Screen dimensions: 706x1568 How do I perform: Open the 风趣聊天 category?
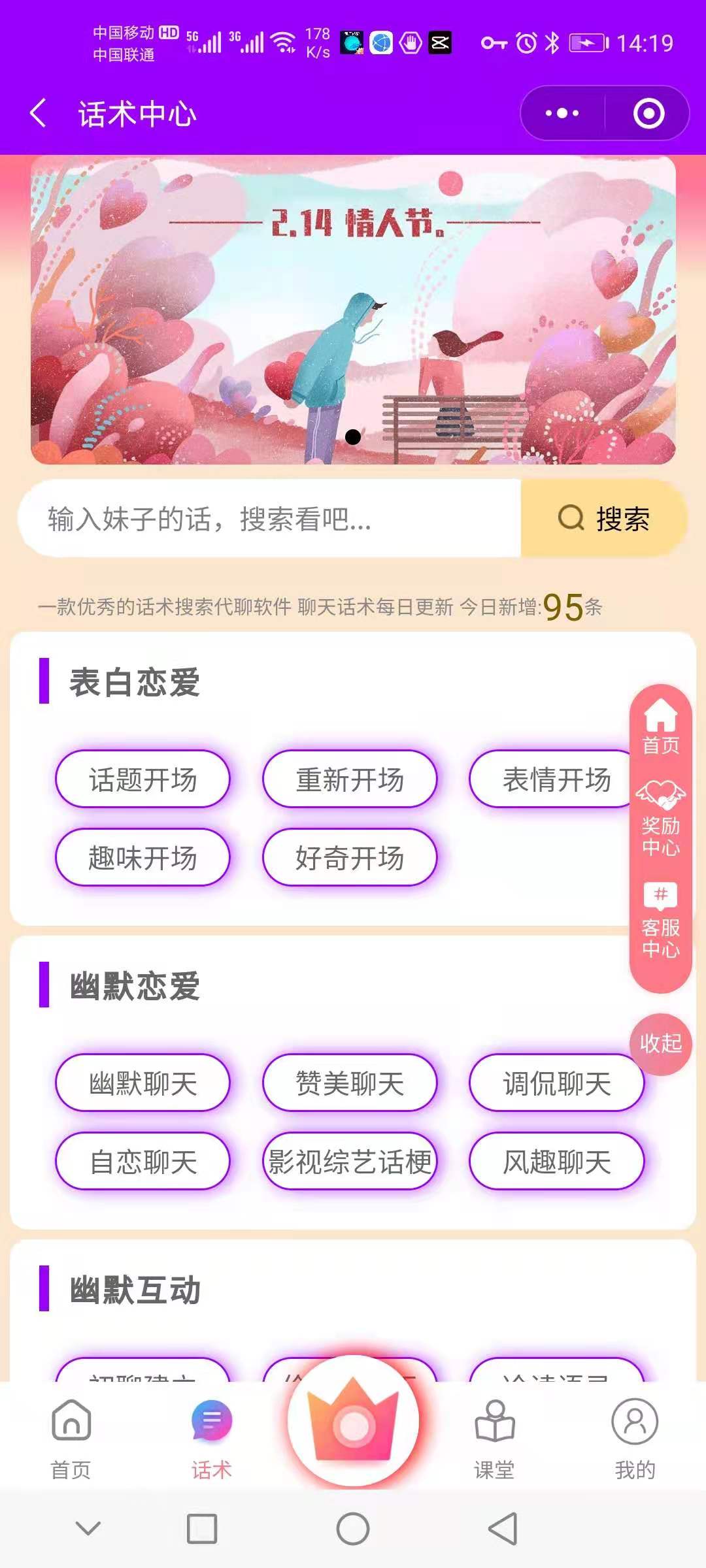tap(556, 1162)
